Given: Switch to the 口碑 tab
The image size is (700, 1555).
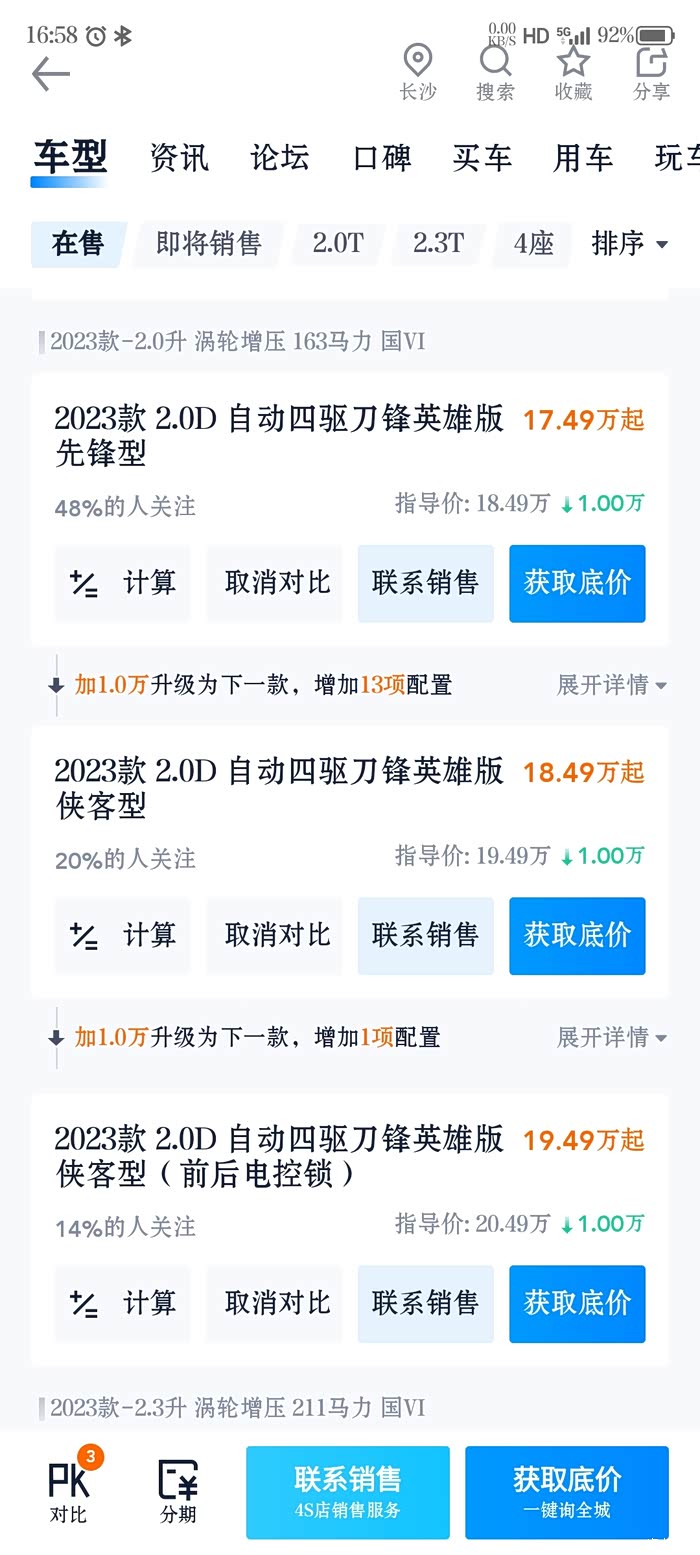Looking at the screenshot, I should point(382,158).
